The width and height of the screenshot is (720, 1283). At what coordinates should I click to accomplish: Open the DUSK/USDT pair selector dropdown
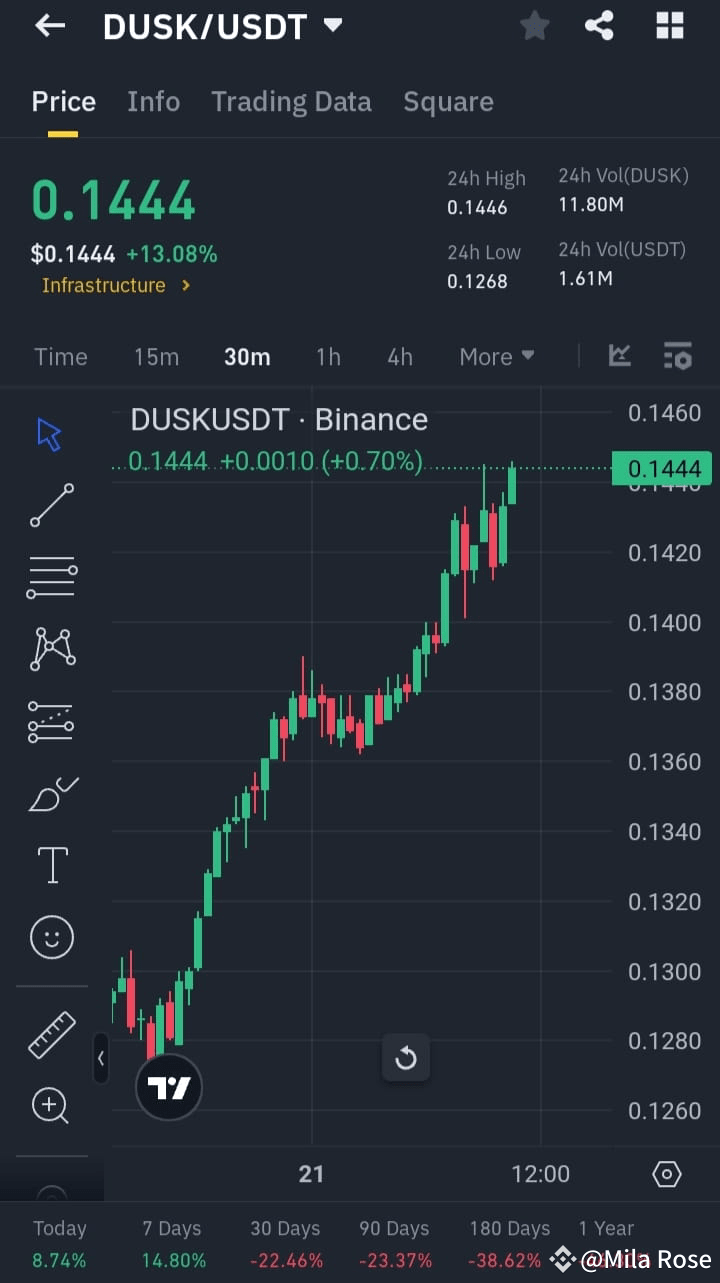click(334, 26)
